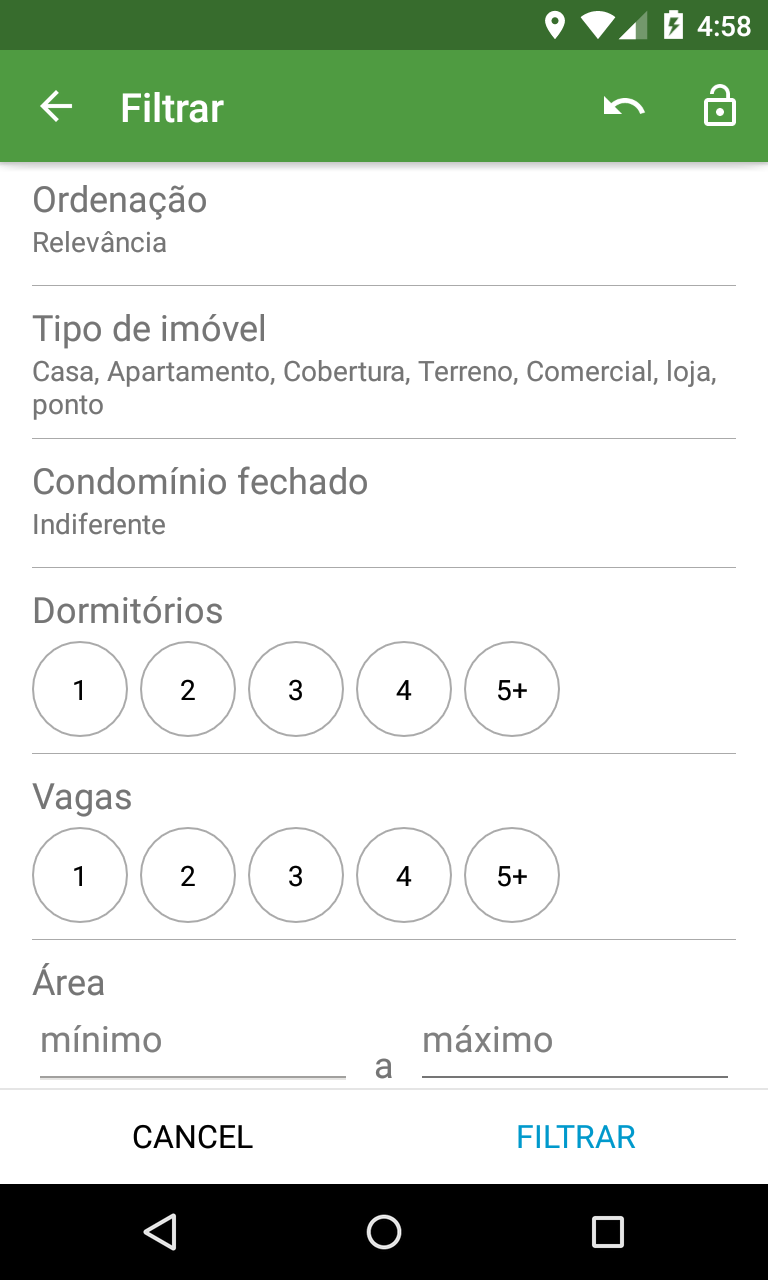Tap the padlock icon in the toolbar
768x1280 pixels.
click(x=719, y=107)
